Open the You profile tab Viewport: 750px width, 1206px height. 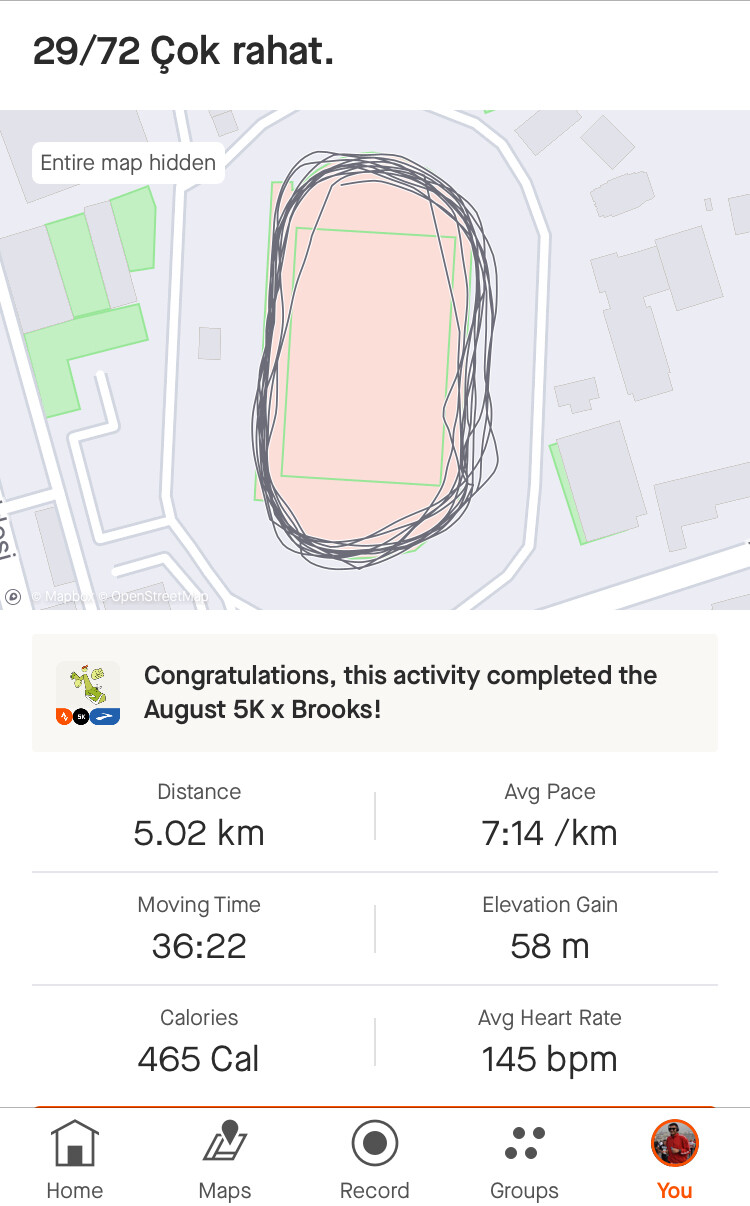click(674, 1158)
